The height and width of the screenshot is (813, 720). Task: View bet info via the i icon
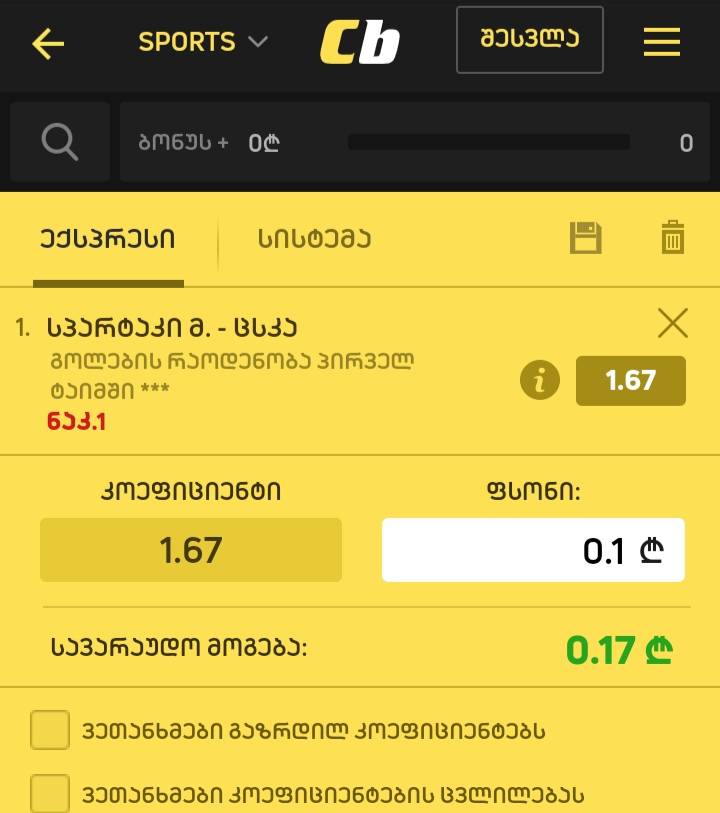(539, 381)
